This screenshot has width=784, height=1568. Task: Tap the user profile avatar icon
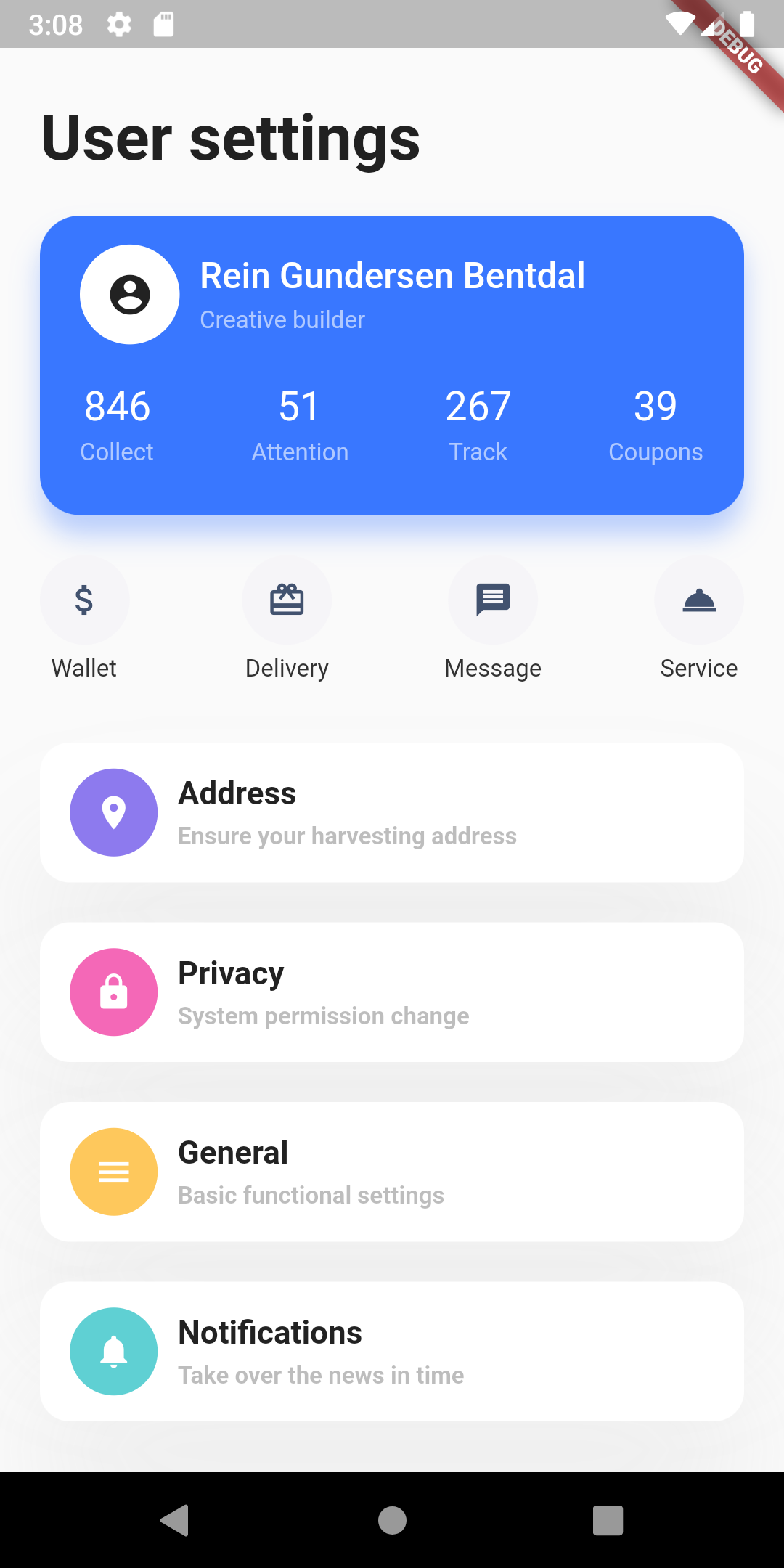coord(129,294)
